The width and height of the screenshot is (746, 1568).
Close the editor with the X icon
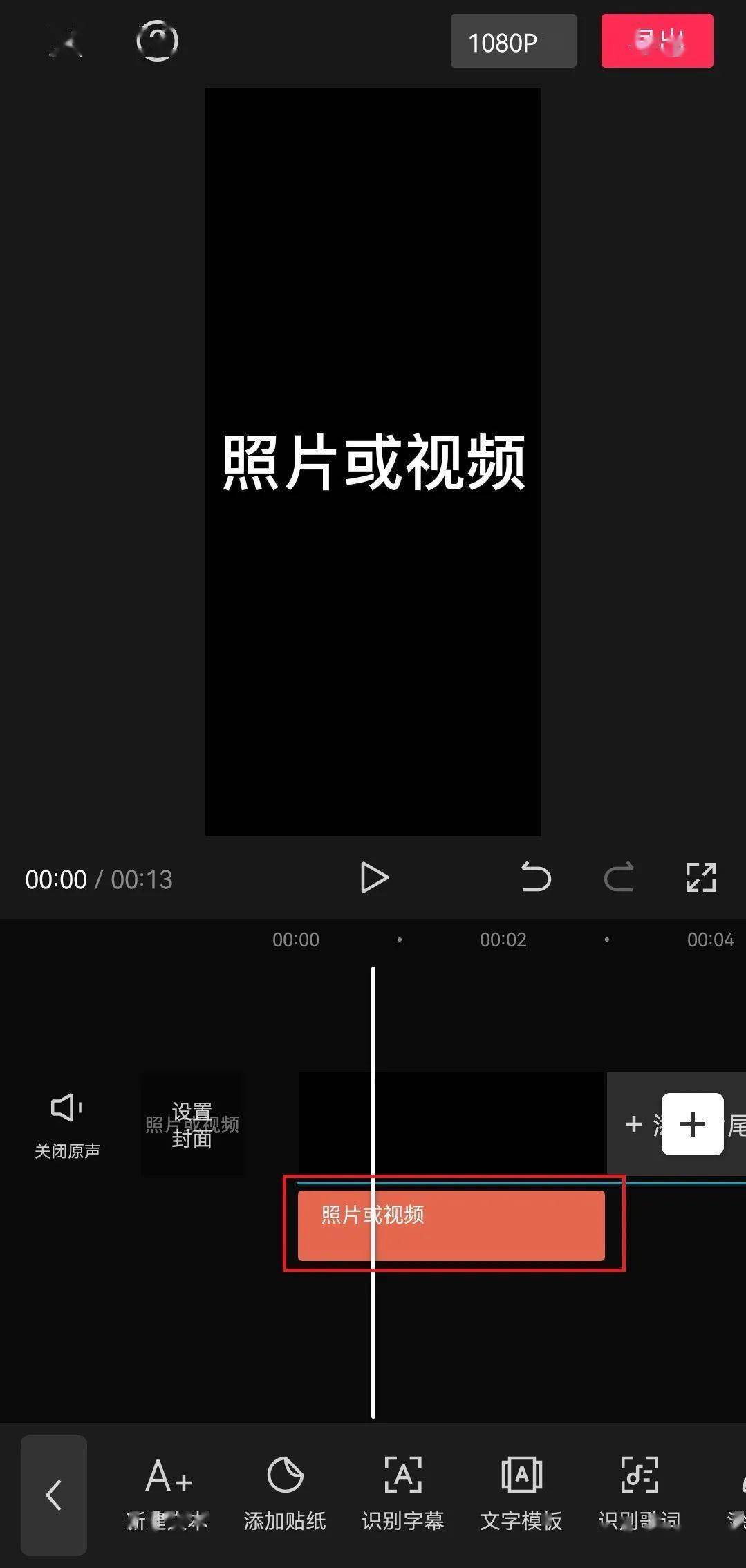tap(67, 43)
